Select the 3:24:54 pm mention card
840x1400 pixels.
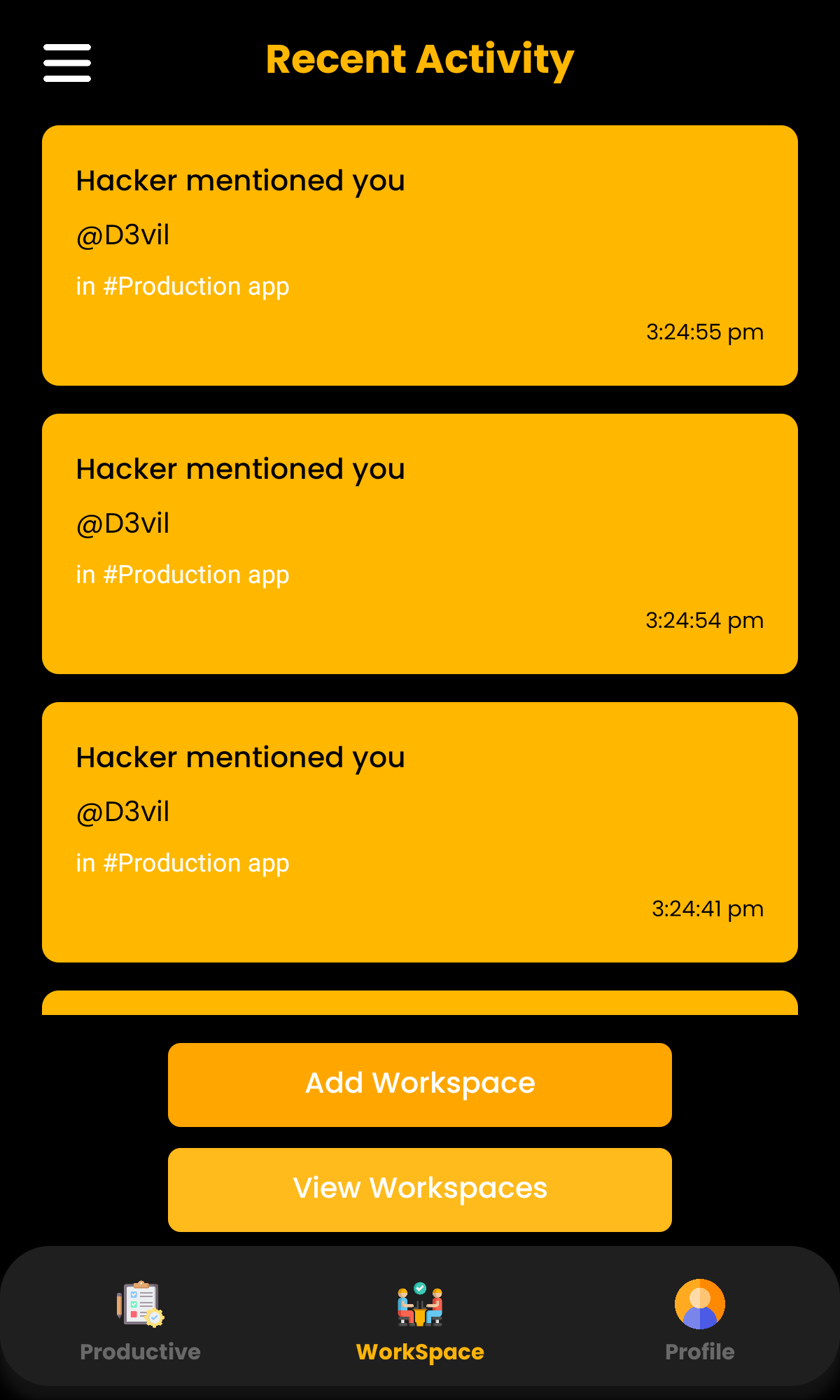pos(419,544)
